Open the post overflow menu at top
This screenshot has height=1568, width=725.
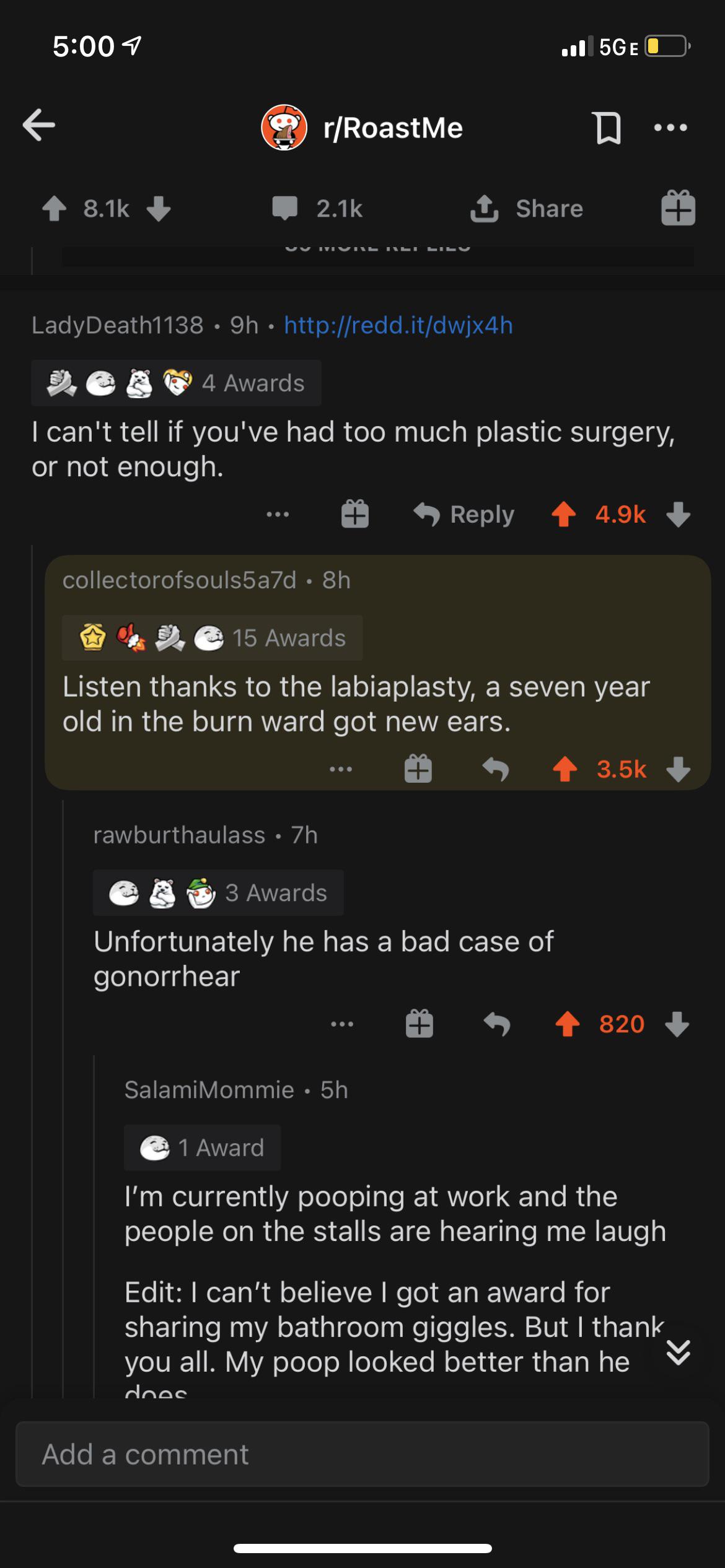[x=670, y=128]
